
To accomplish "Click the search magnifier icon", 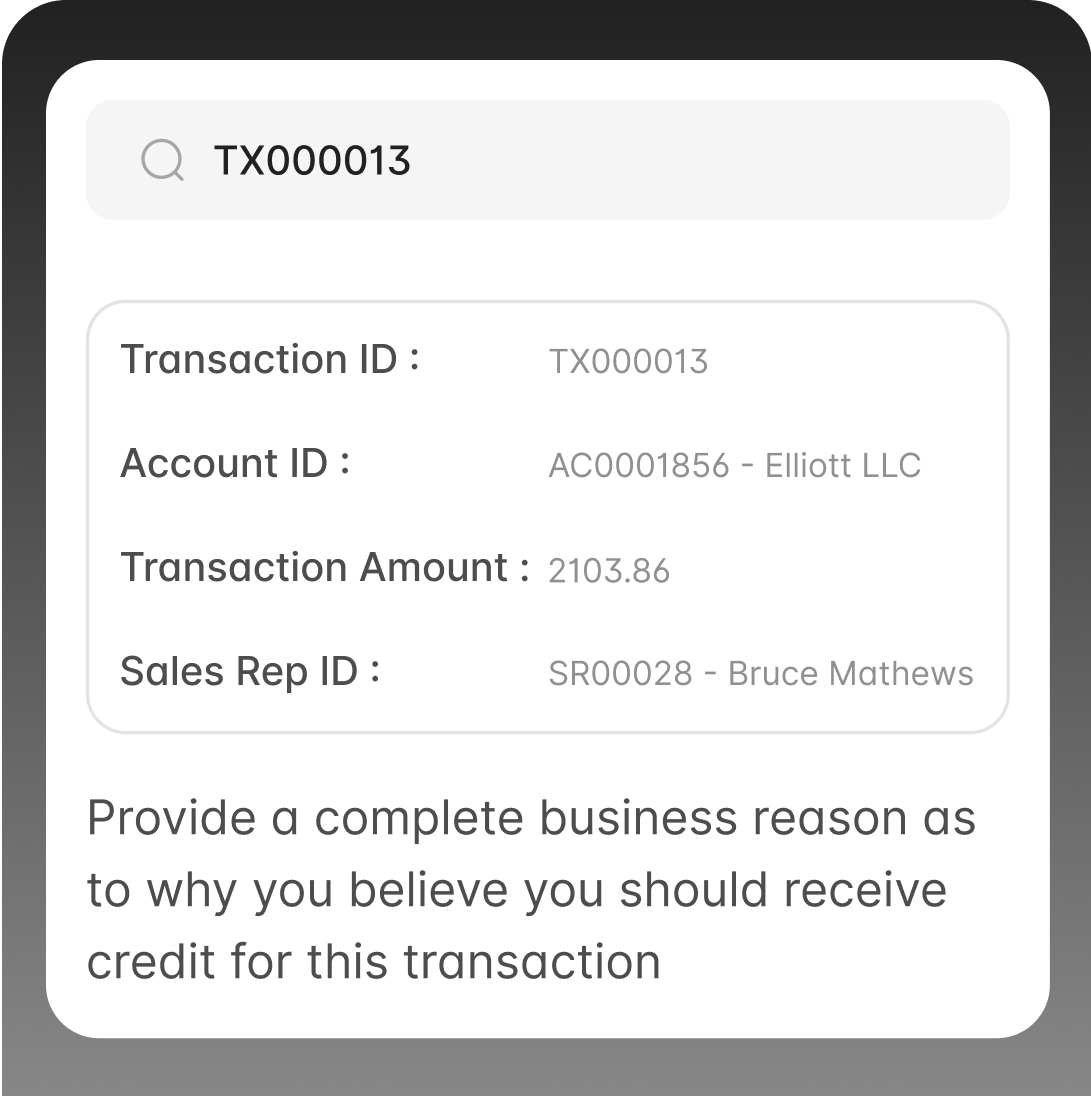I will [x=165, y=160].
